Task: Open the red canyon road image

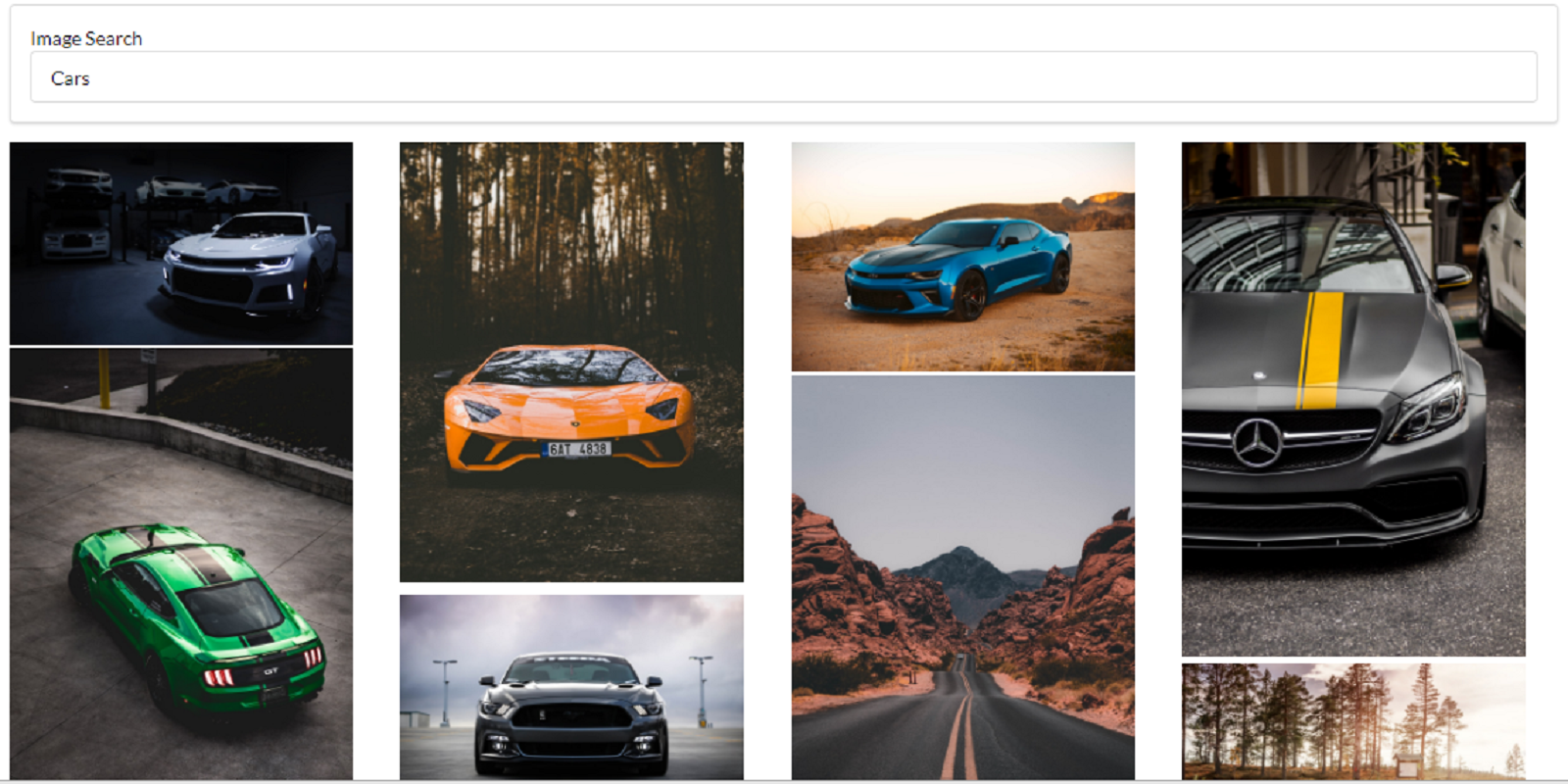Action: [962, 577]
